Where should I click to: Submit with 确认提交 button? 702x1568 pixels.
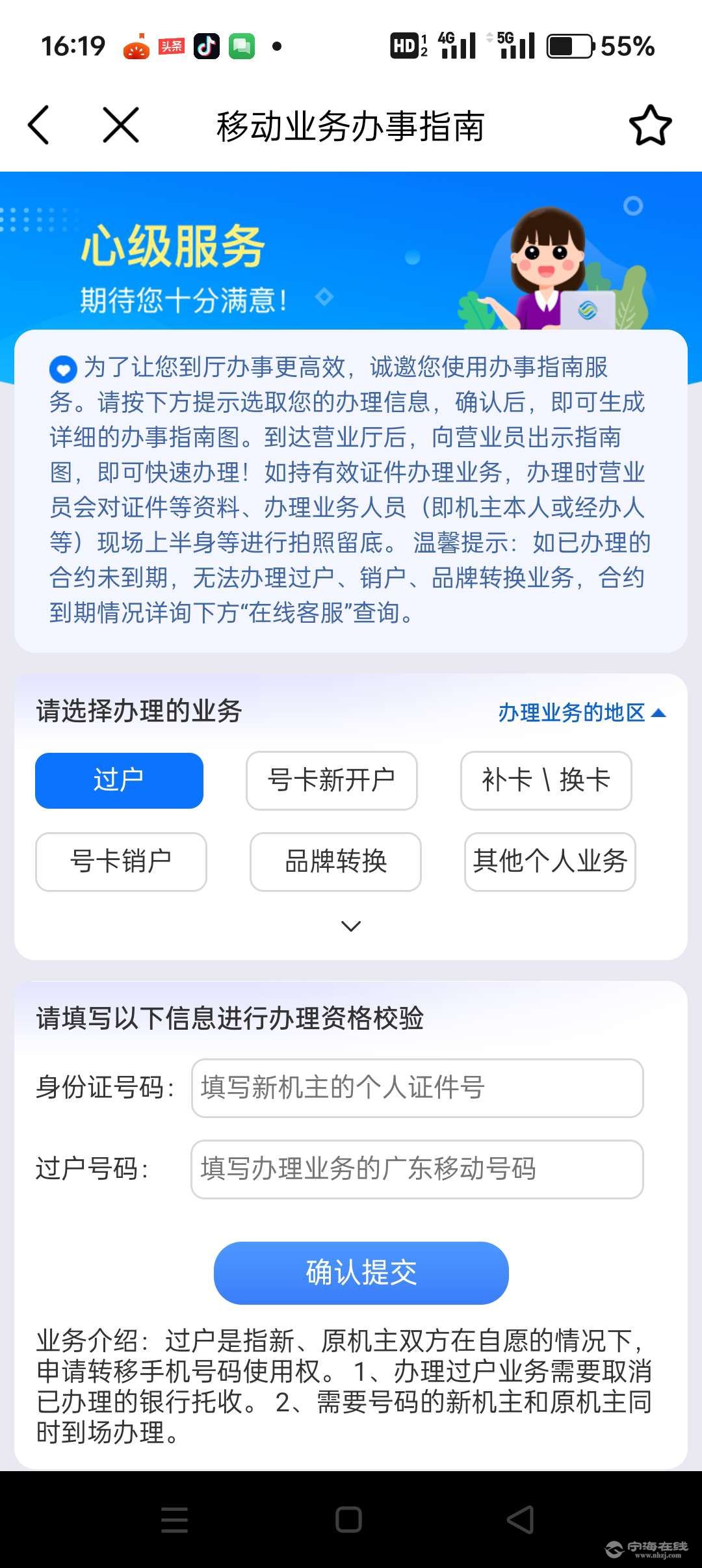[361, 1272]
